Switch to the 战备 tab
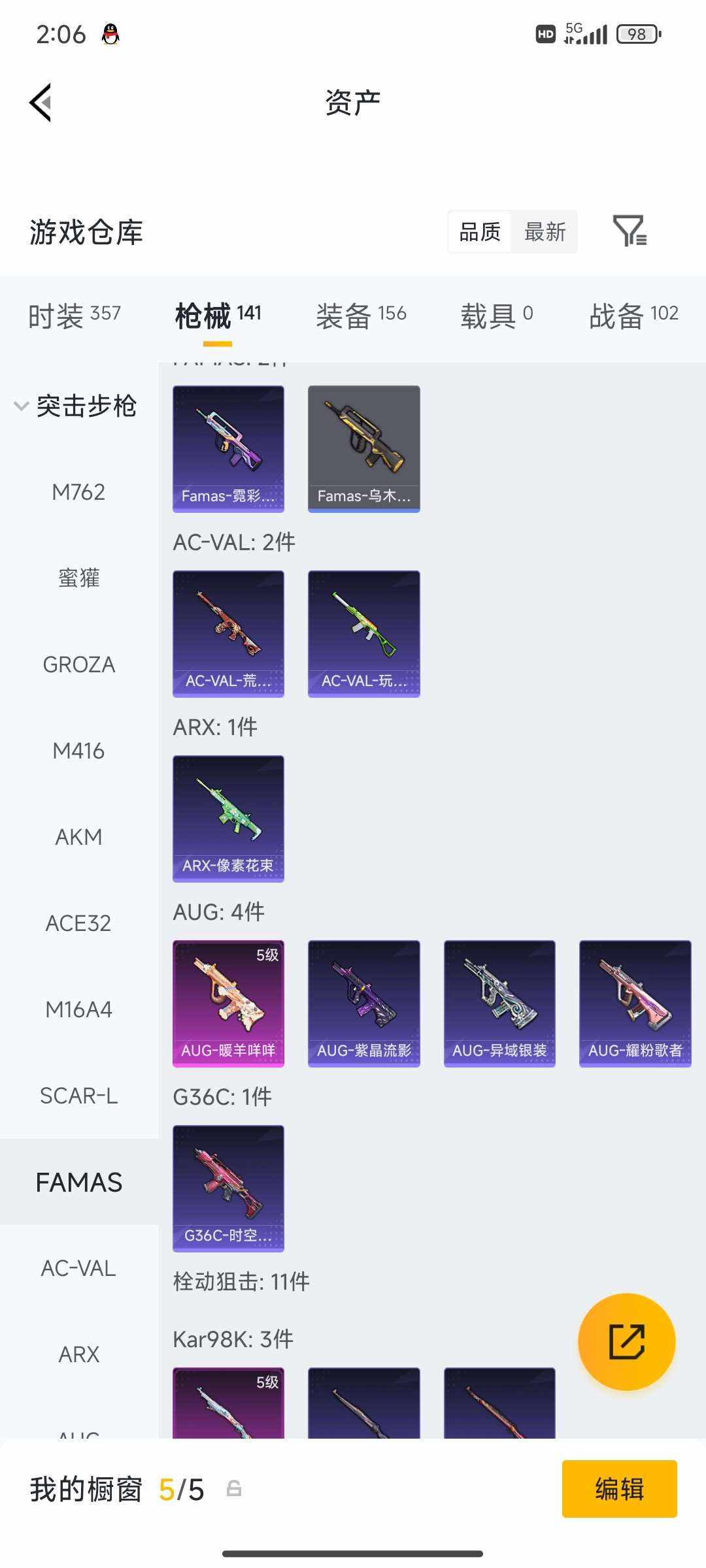The image size is (706, 1568). point(633,316)
